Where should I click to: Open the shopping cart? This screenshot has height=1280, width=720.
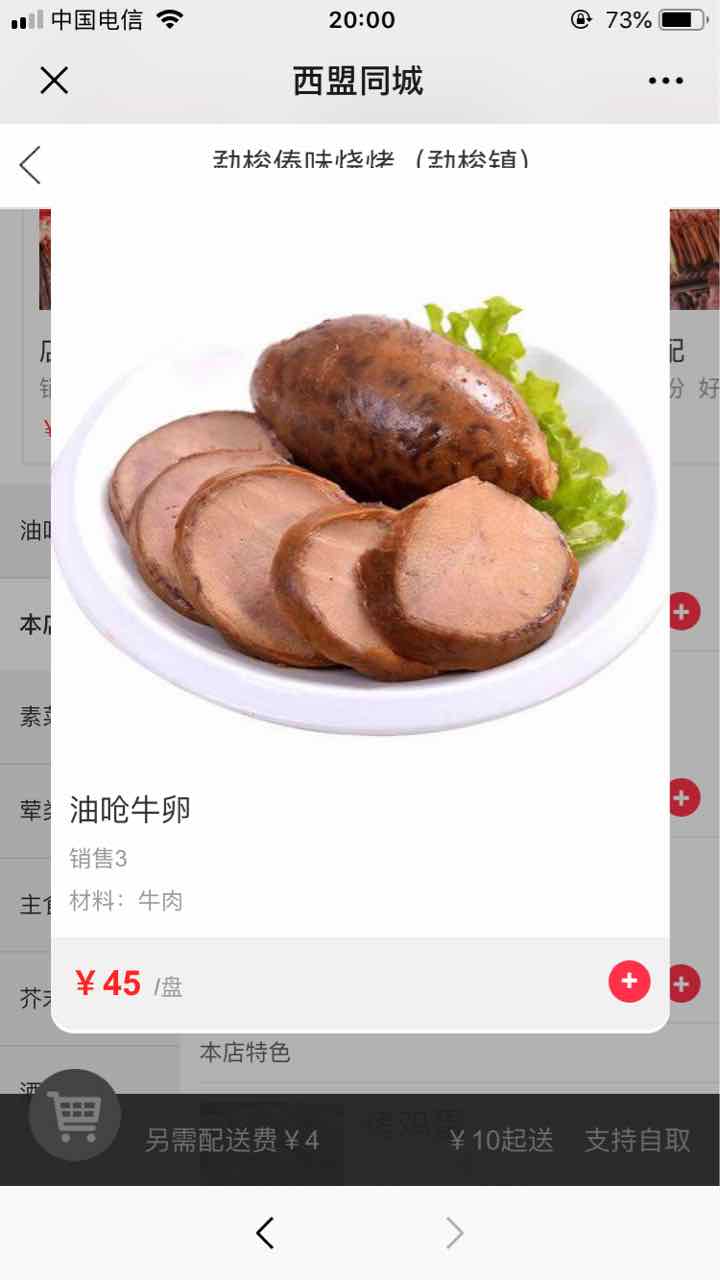[x=75, y=1114]
